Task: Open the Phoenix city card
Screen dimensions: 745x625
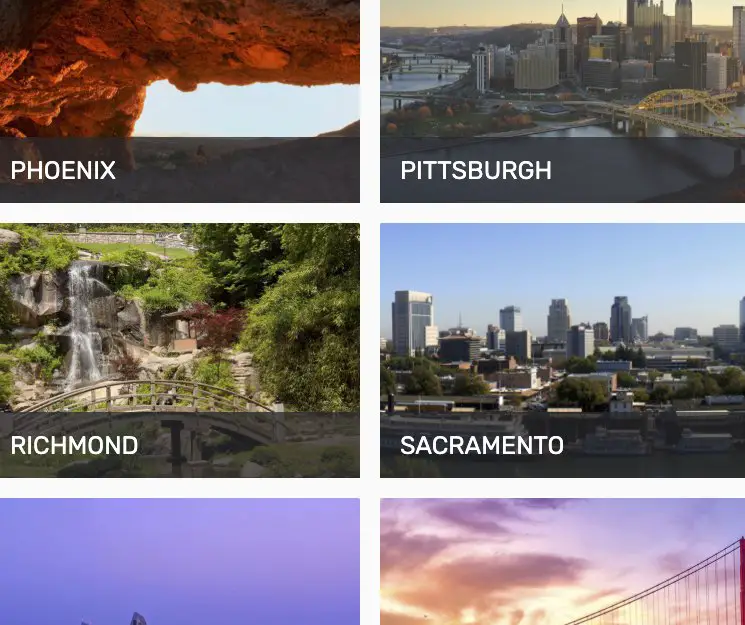Action: coord(180,100)
